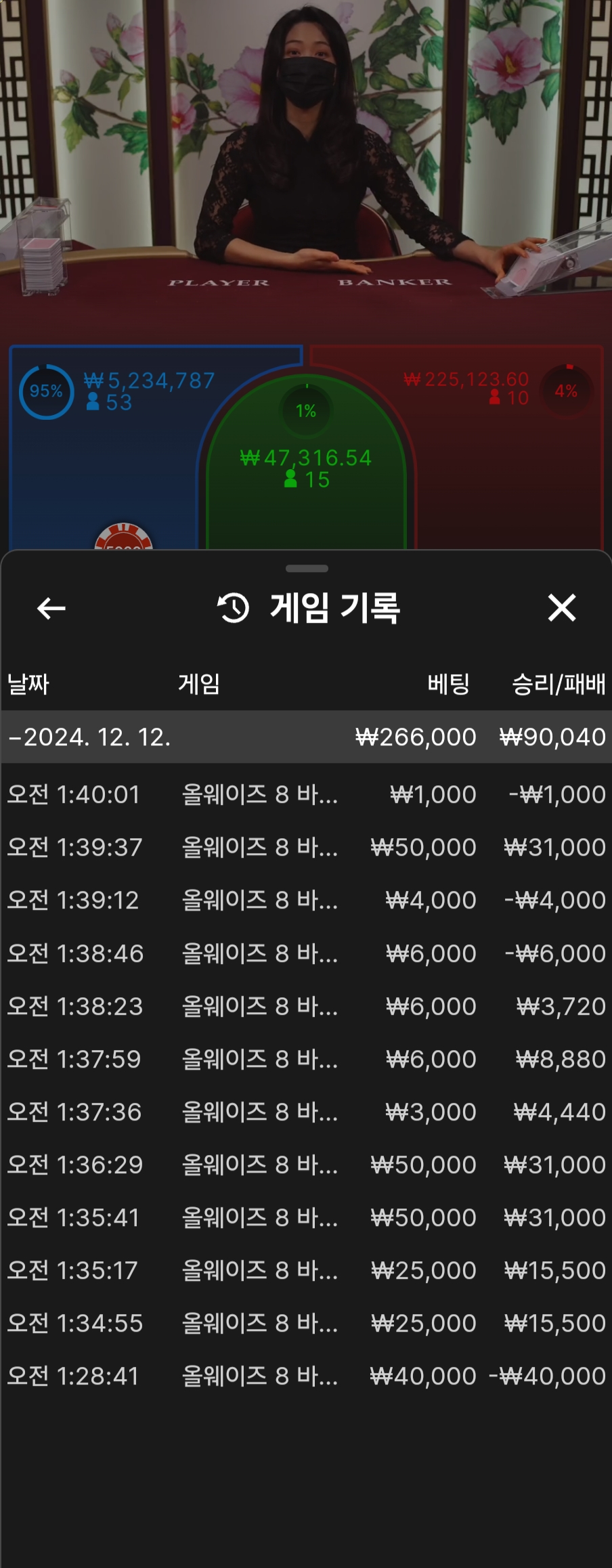Image resolution: width=612 pixels, height=1568 pixels.
Task: Open the 오전 1:38:23 game record
Action: [306, 1006]
